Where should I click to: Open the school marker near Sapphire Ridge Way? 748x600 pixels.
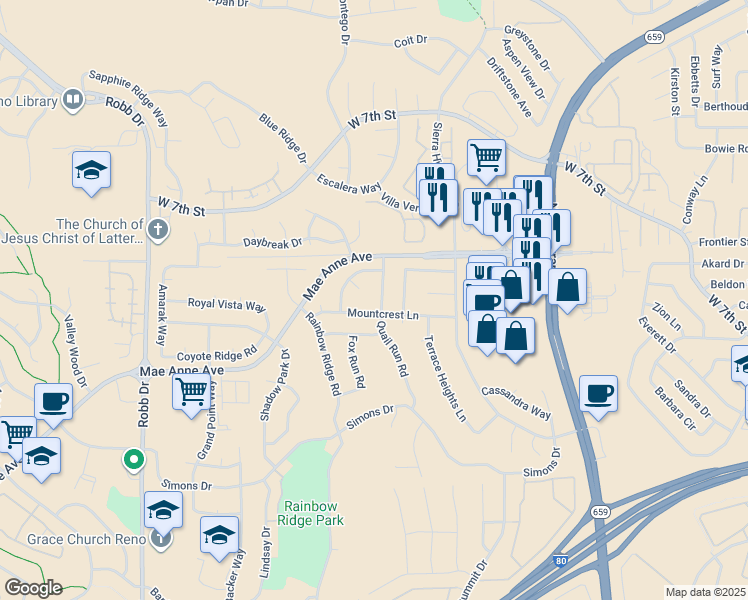pos(92,170)
